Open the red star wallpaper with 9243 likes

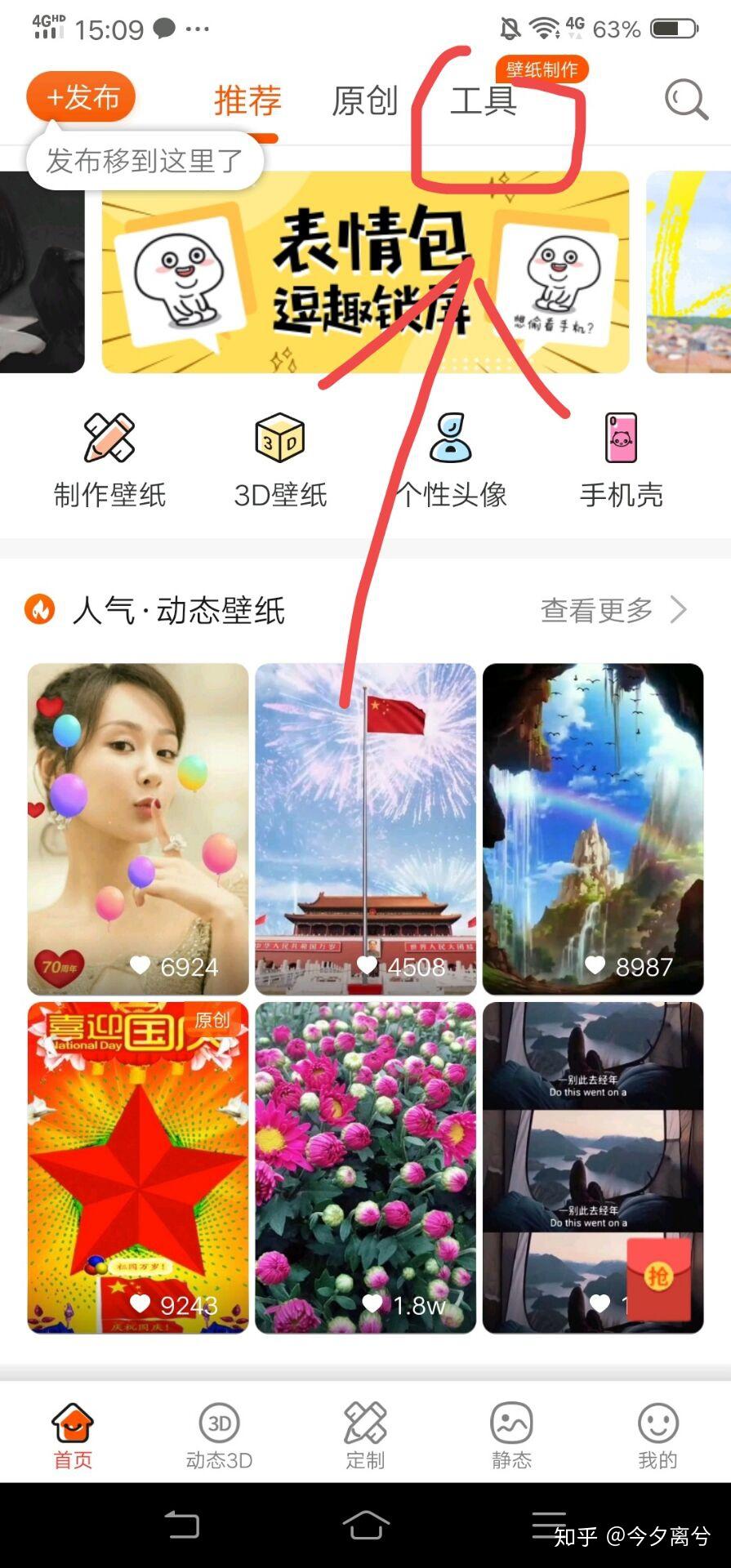[138, 1167]
